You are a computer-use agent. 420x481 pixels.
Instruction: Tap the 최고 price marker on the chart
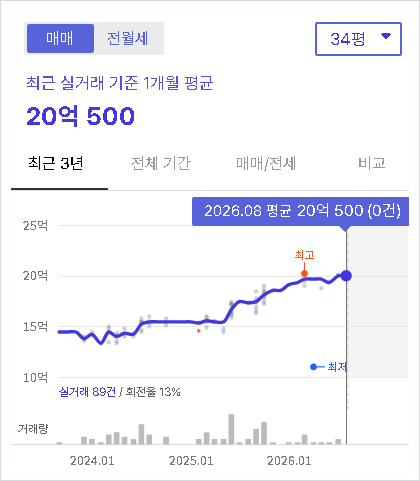tap(304, 273)
